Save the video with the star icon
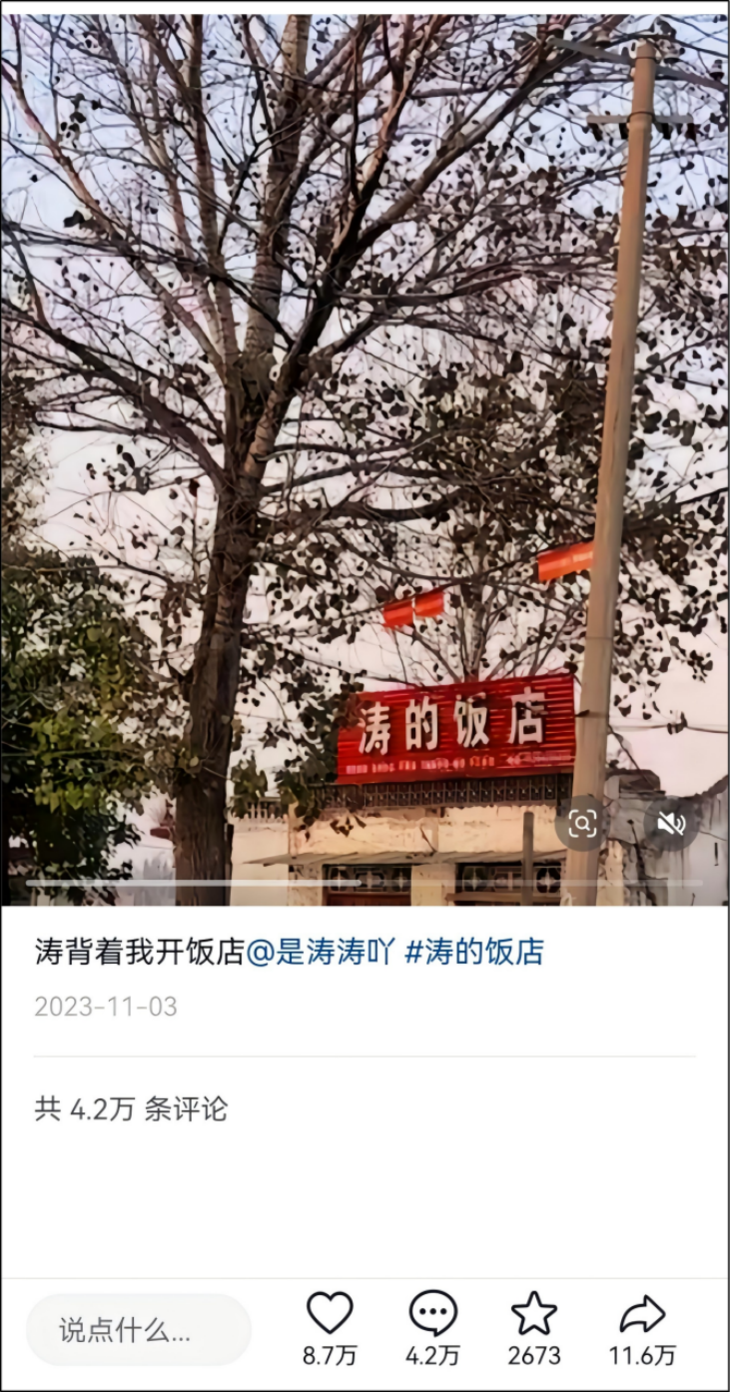The height and width of the screenshot is (1392, 730). pyautogui.click(x=534, y=1313)
